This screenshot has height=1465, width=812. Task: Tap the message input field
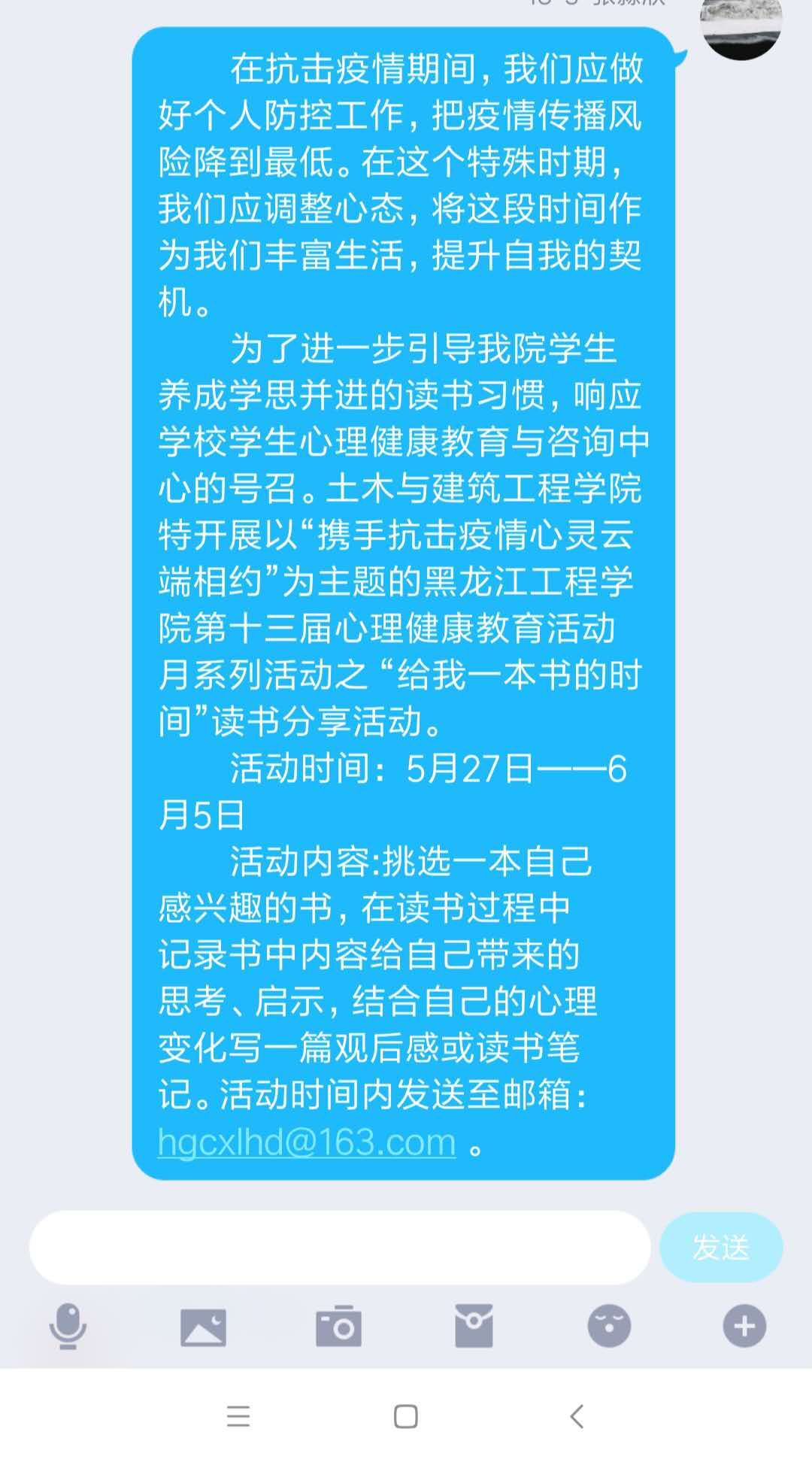(x=340, y=1248)
